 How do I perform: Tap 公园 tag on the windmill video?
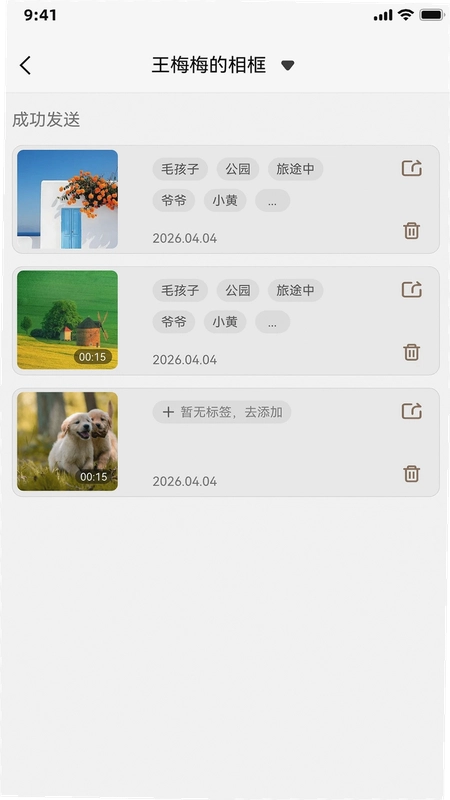click(238, 290)
